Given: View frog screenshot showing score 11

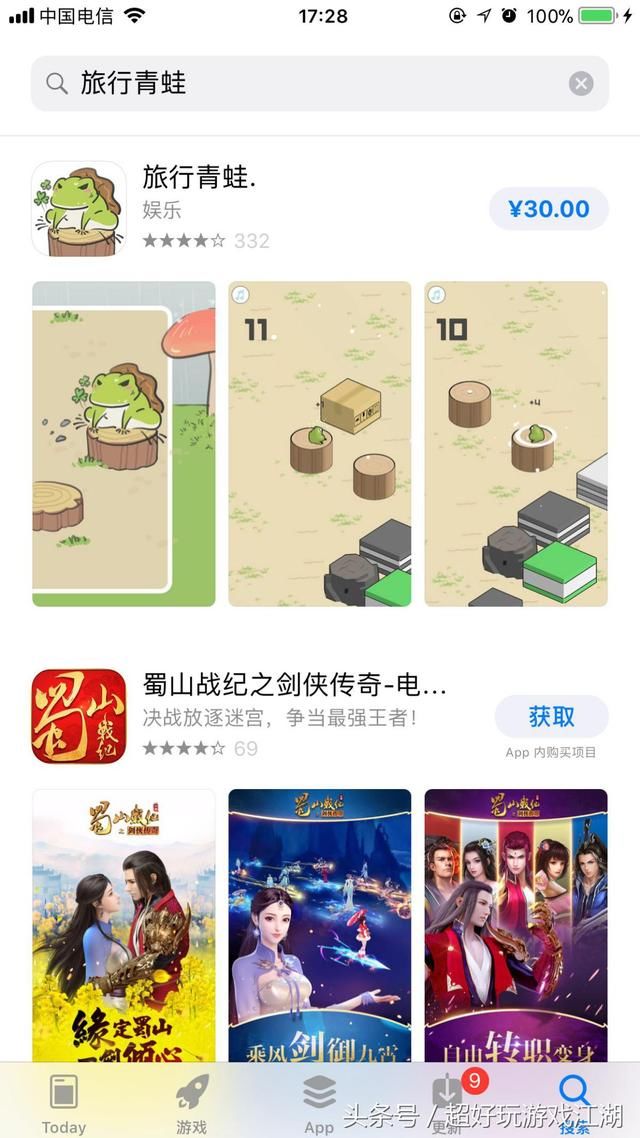Looking at the screenshot, I should (319, 443).
